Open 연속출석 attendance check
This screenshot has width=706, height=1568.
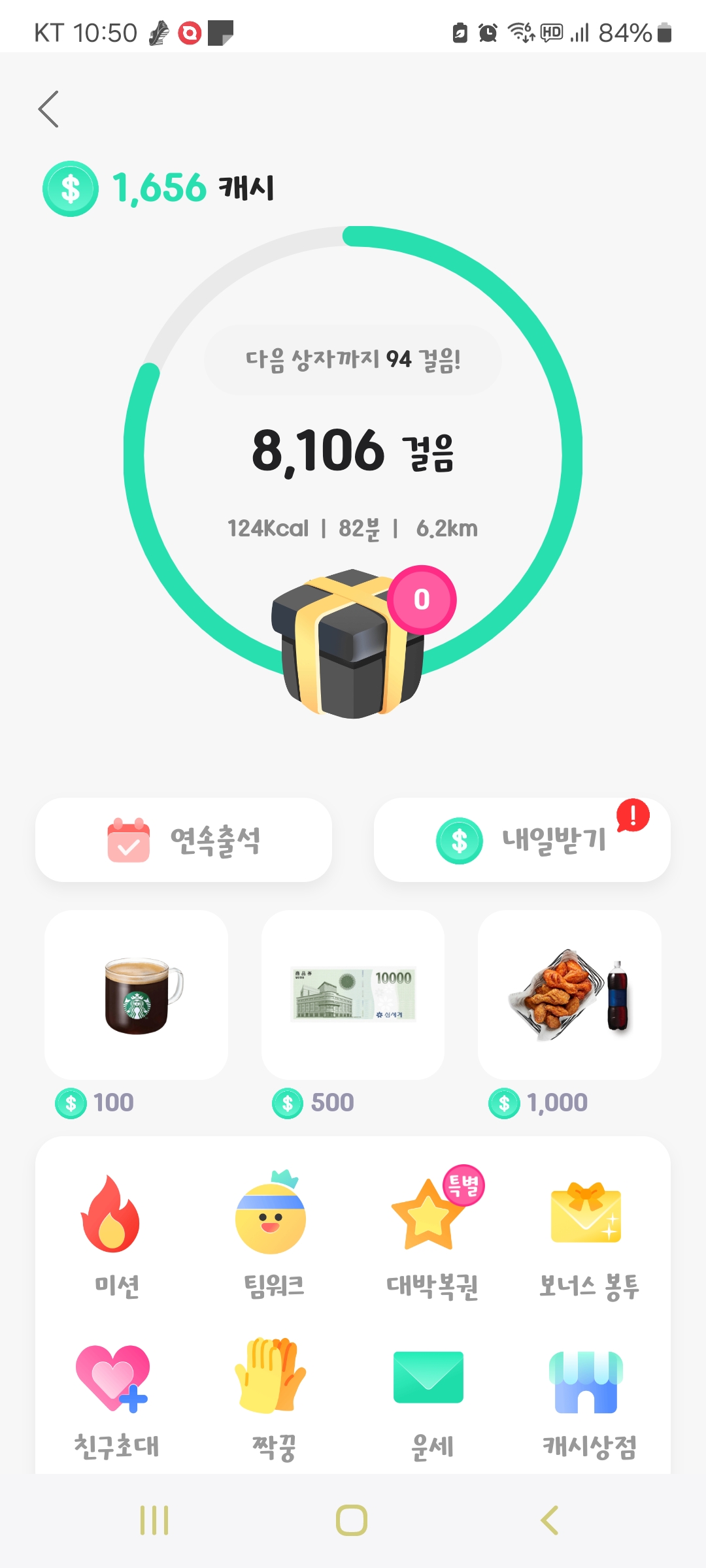point(184,840)
